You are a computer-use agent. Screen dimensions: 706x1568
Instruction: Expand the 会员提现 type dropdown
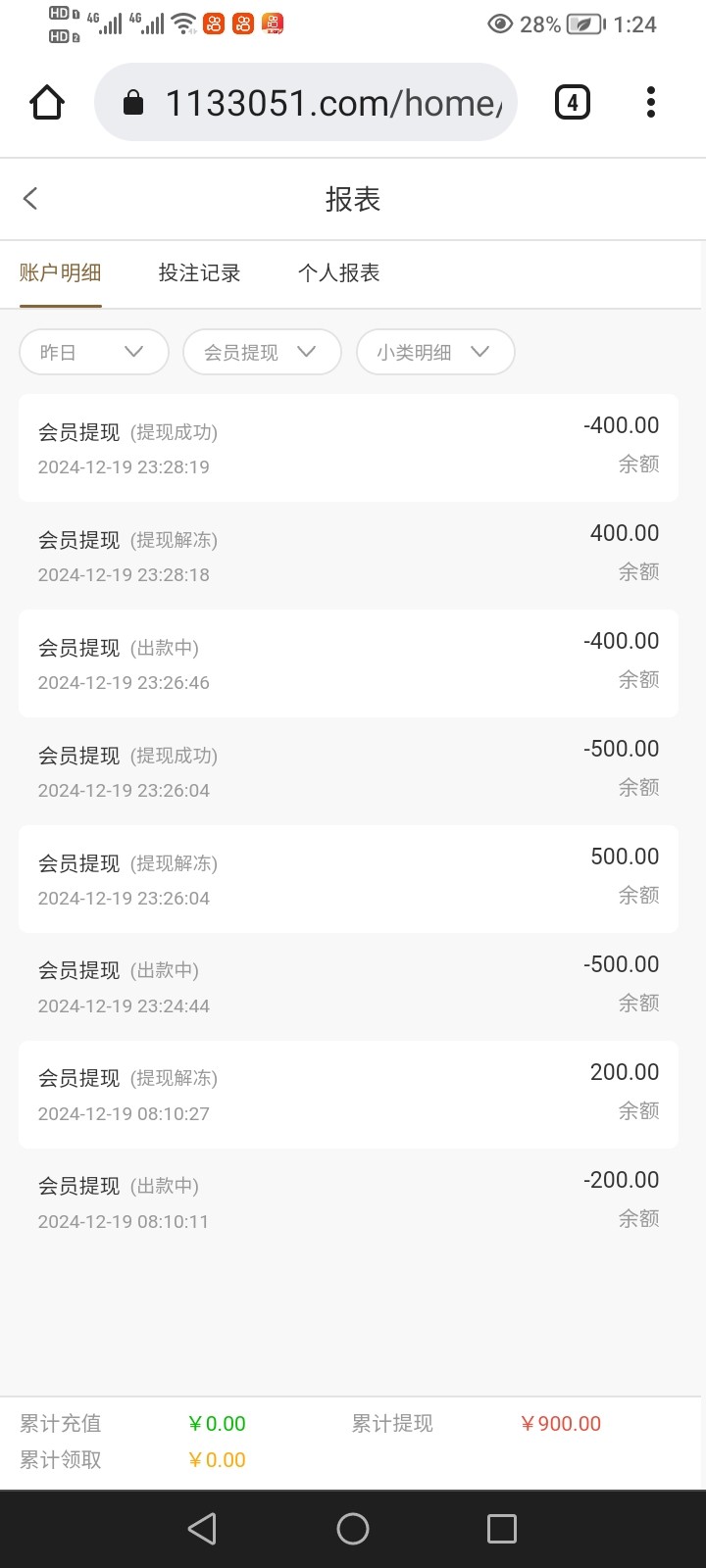pos(262,352)
